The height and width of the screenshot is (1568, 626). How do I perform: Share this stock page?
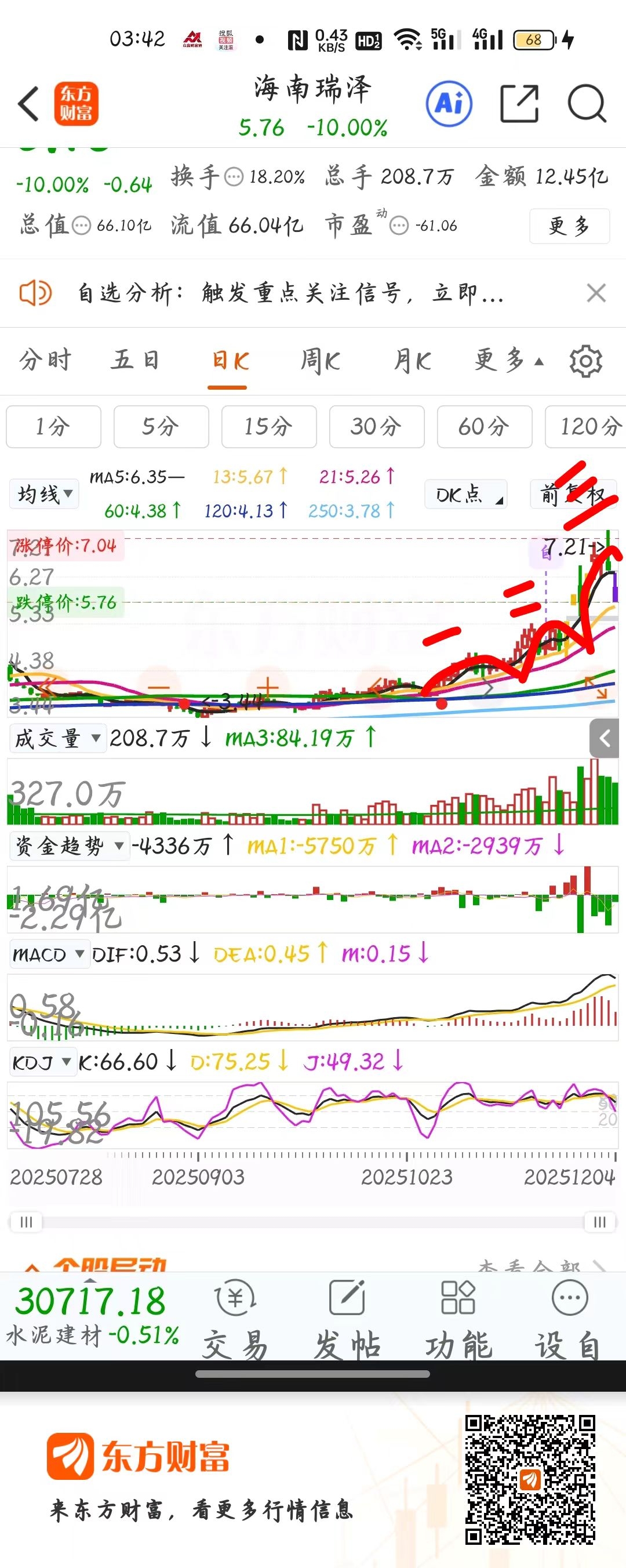pyautogui.click(x=519, y=103)
